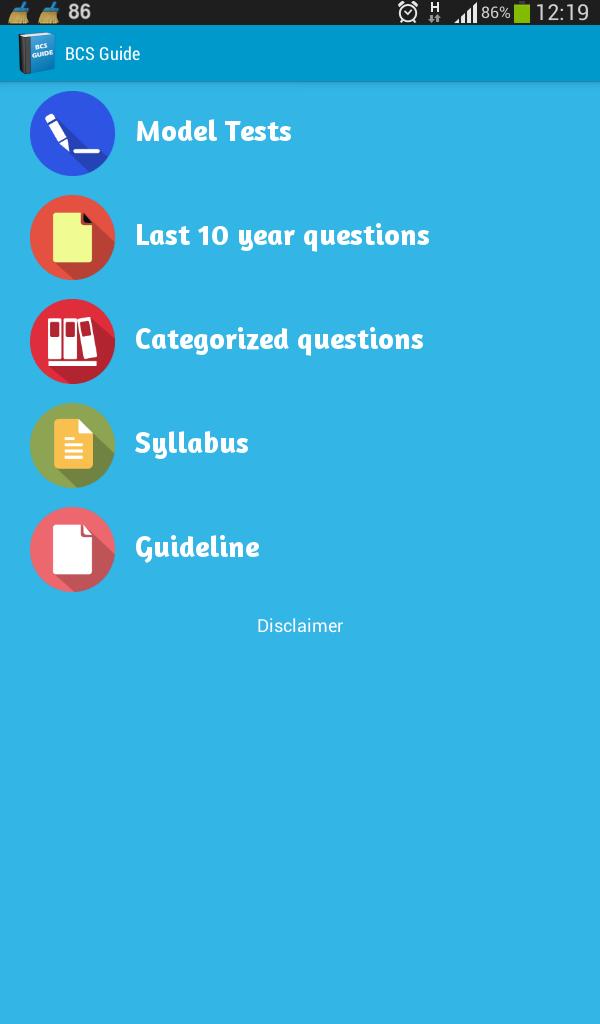Read the Disclaimer

click(x=300, y=626)
